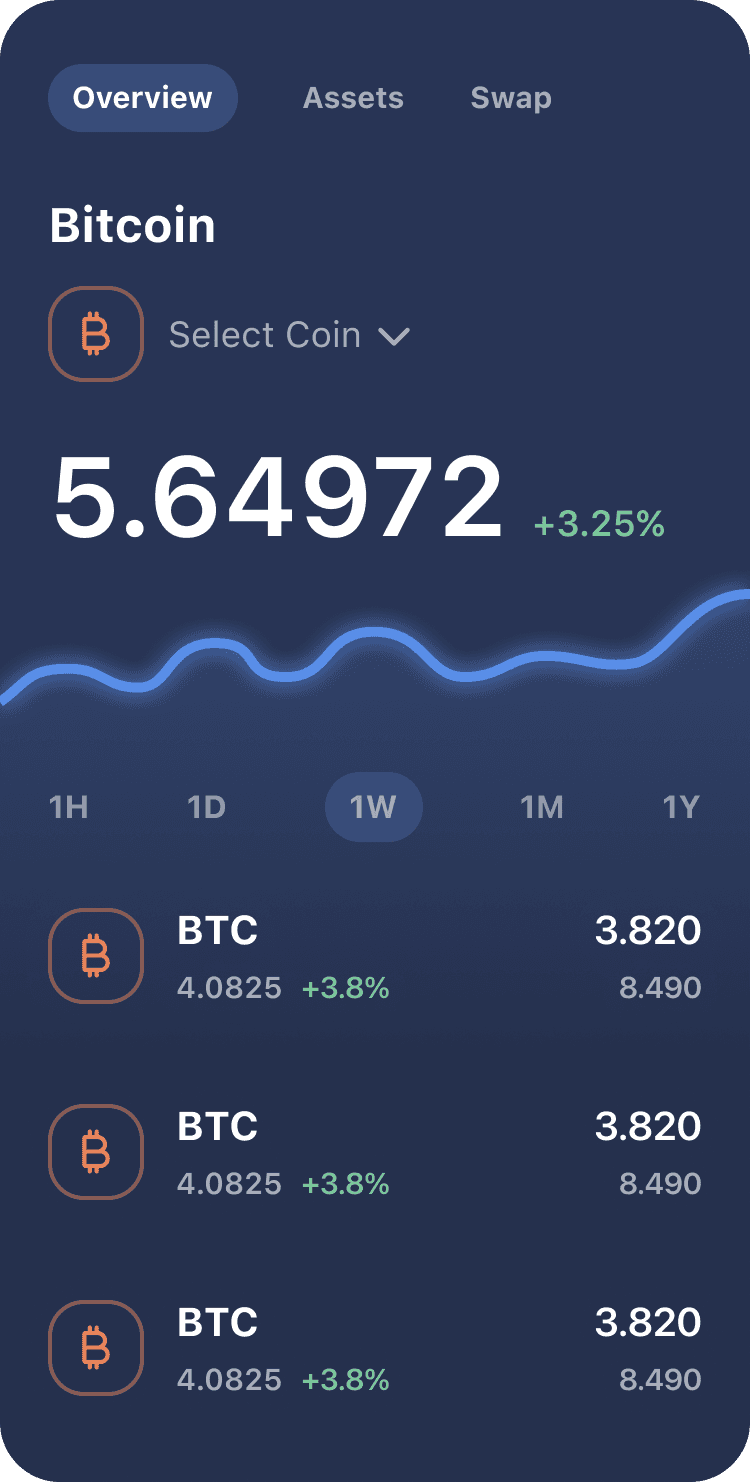Switch chart range to 1D

[x=207, y=807]
